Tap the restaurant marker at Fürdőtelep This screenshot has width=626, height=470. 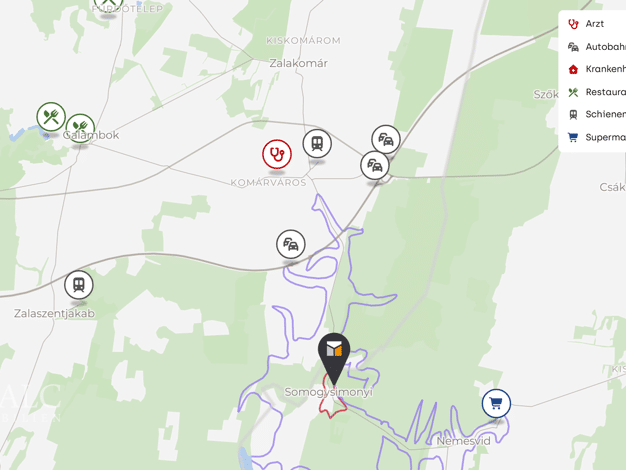tap(108, 4)
